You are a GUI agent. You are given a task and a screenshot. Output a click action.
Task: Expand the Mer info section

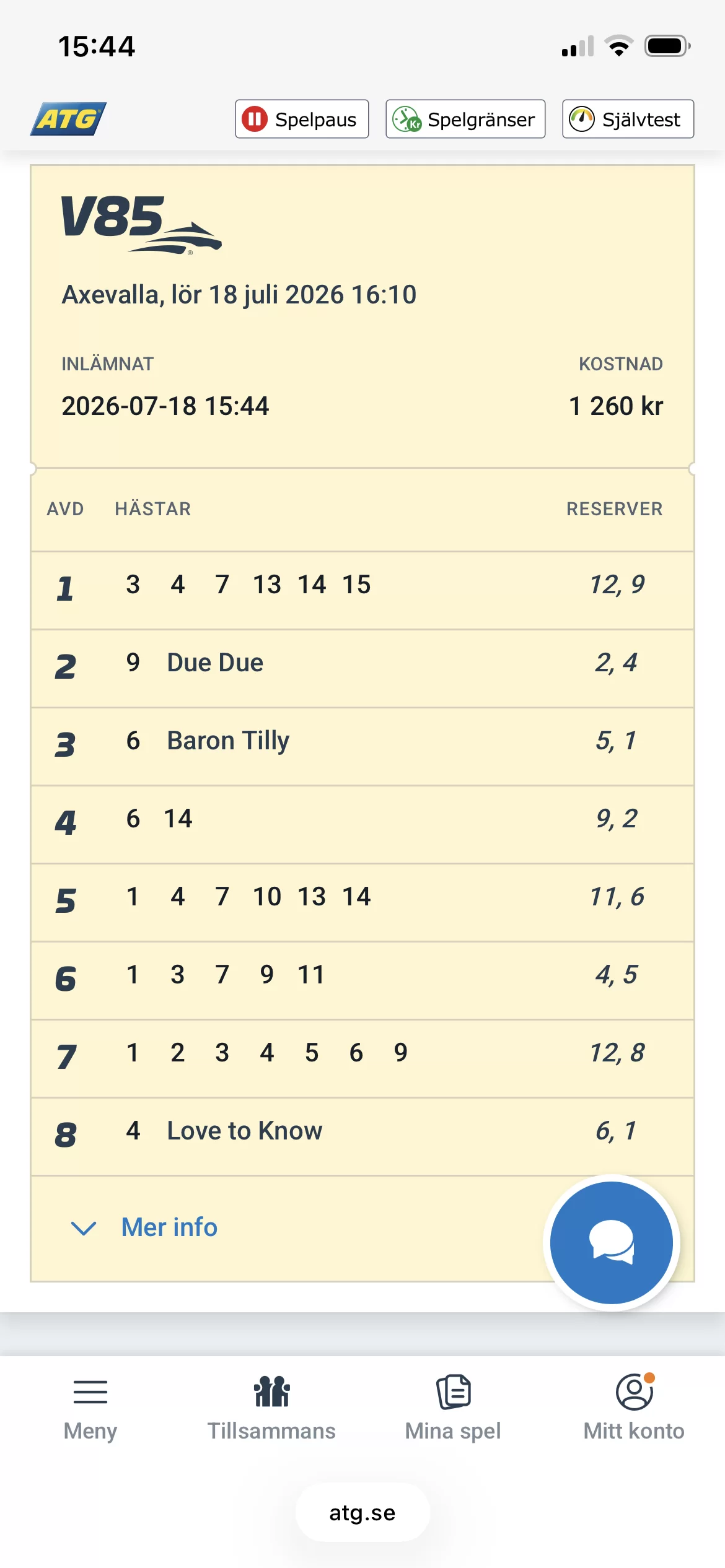click(x=144, y=1227)
